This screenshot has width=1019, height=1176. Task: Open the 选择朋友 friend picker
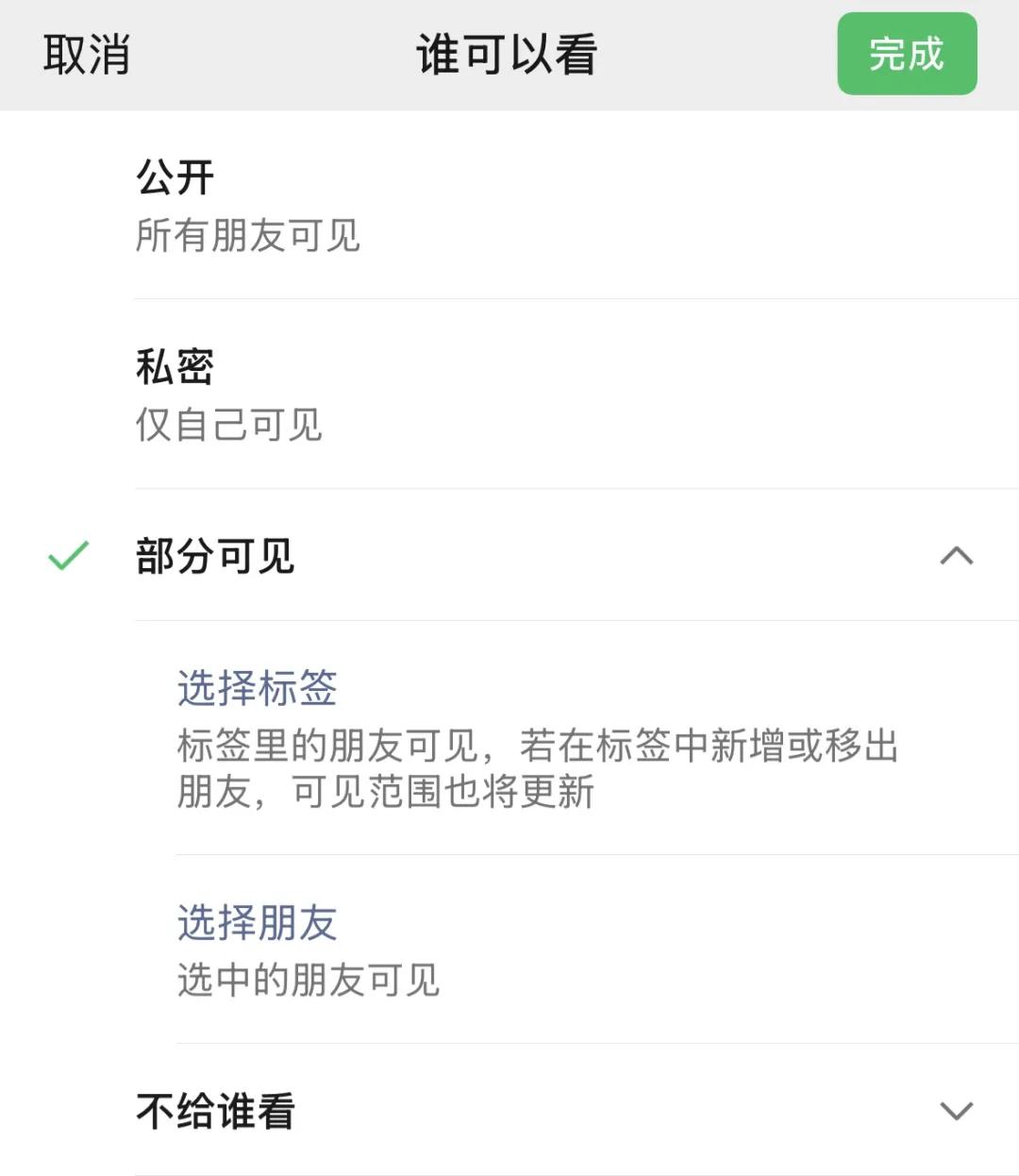(x=256, y=922)
